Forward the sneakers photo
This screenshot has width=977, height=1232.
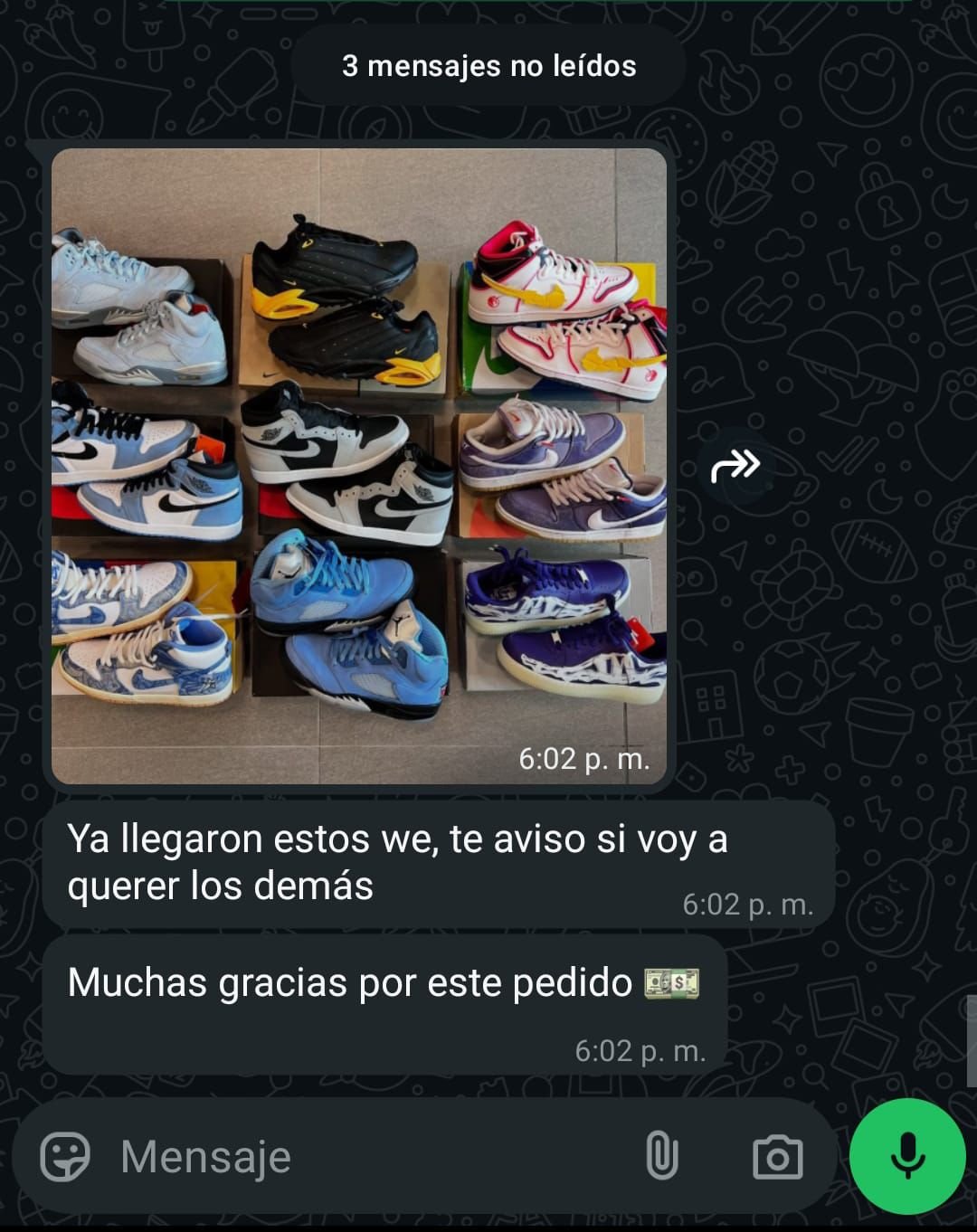735,466
